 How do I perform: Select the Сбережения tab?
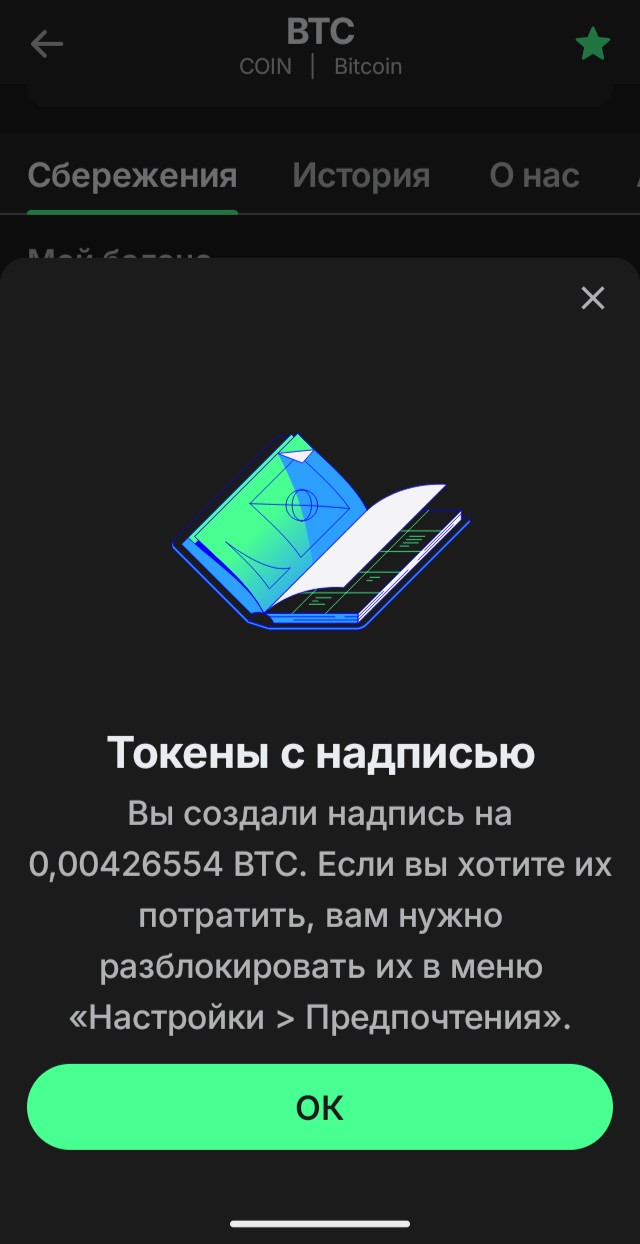[x=132, y=176]
